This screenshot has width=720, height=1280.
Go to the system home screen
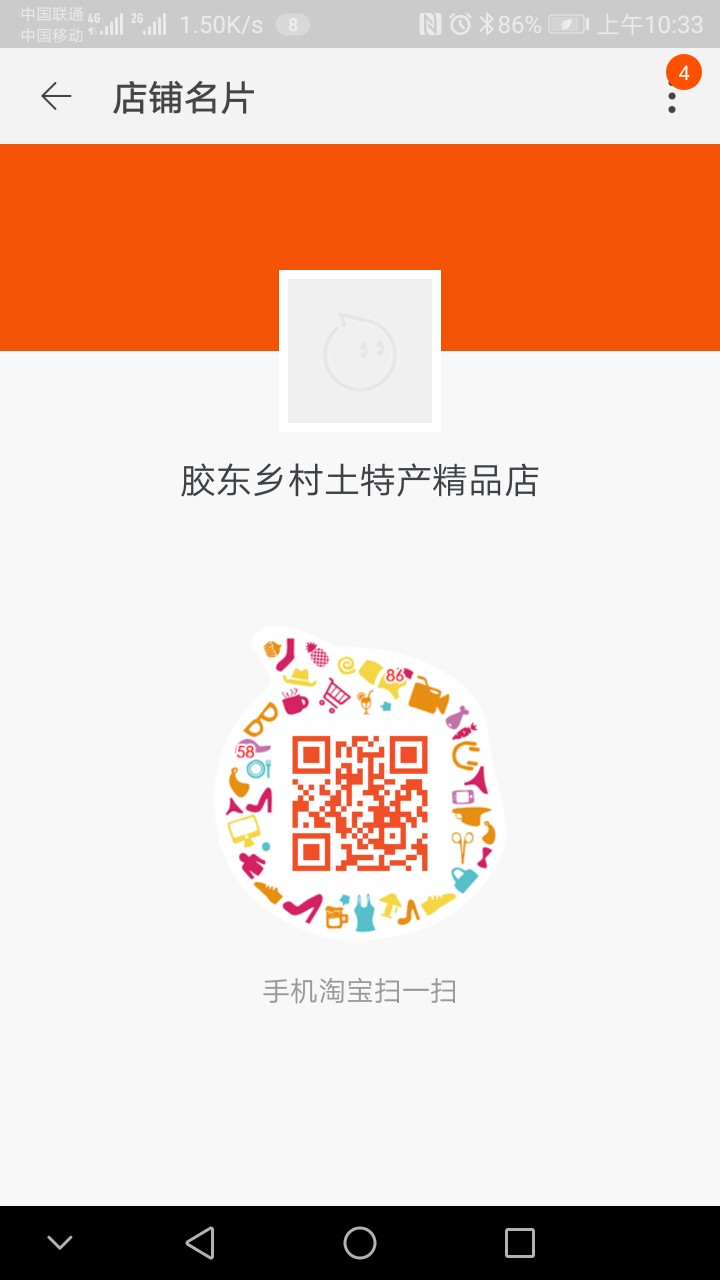(x=360, y=1243)
